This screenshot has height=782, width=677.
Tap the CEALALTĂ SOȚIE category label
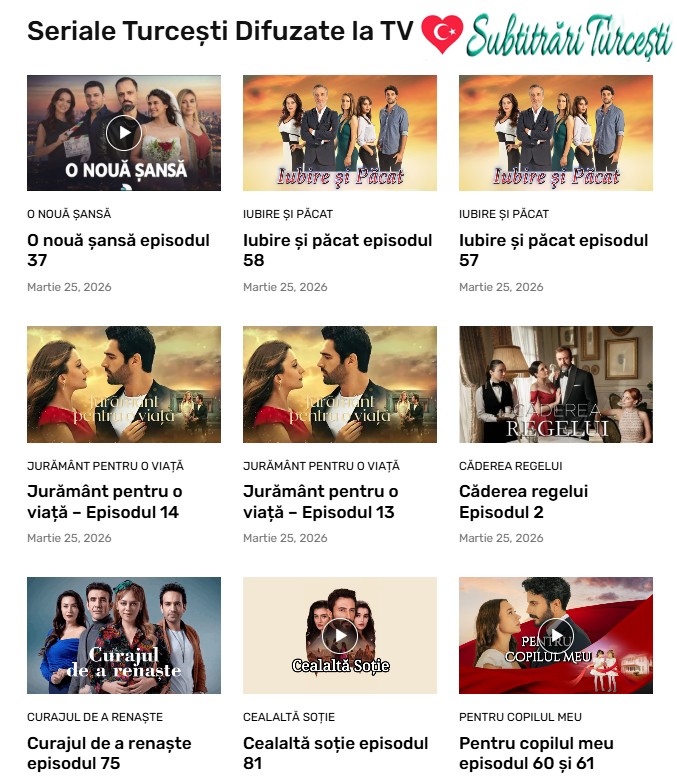coord(289,717)
